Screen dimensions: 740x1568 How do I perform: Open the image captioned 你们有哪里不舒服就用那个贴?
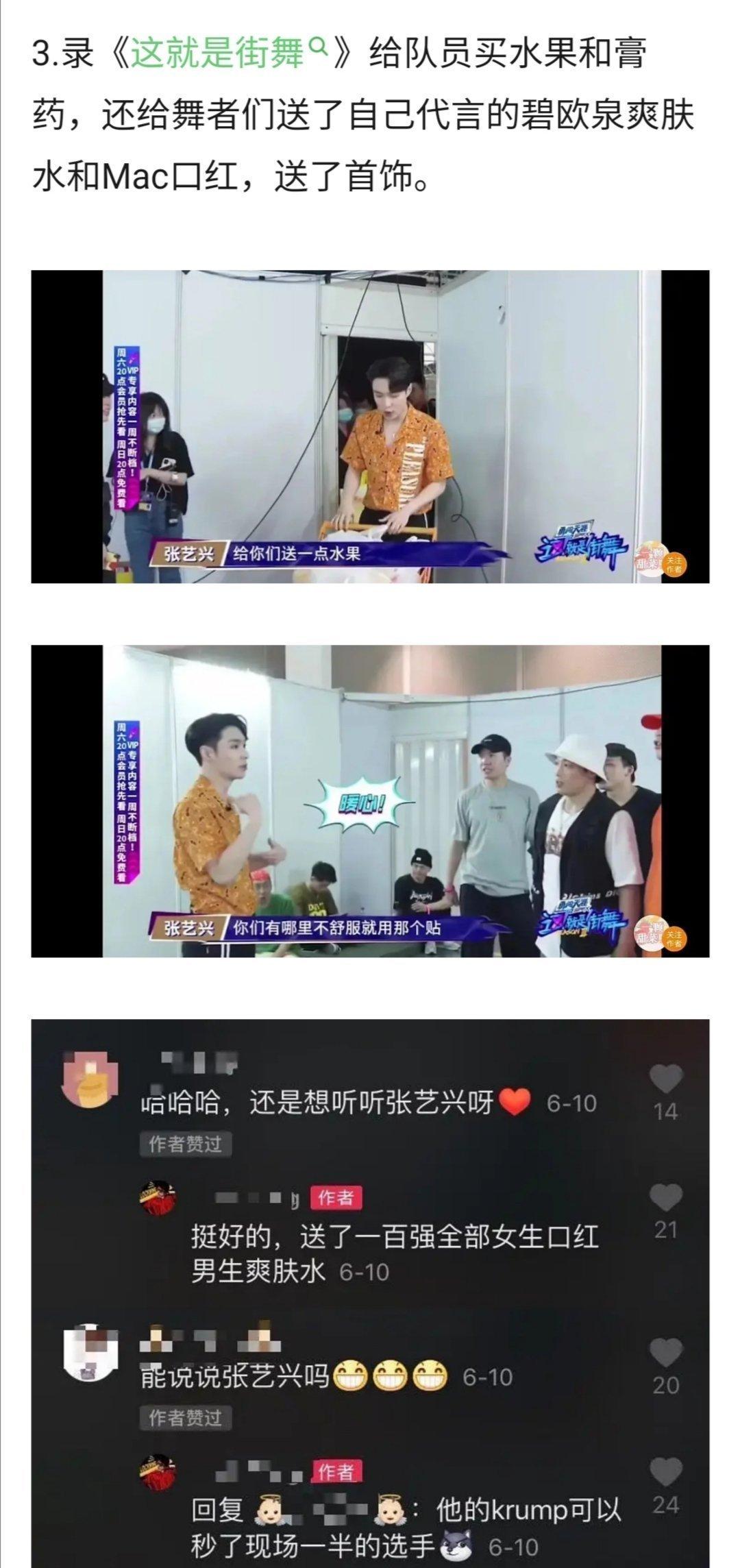click(x=370, y=801)
